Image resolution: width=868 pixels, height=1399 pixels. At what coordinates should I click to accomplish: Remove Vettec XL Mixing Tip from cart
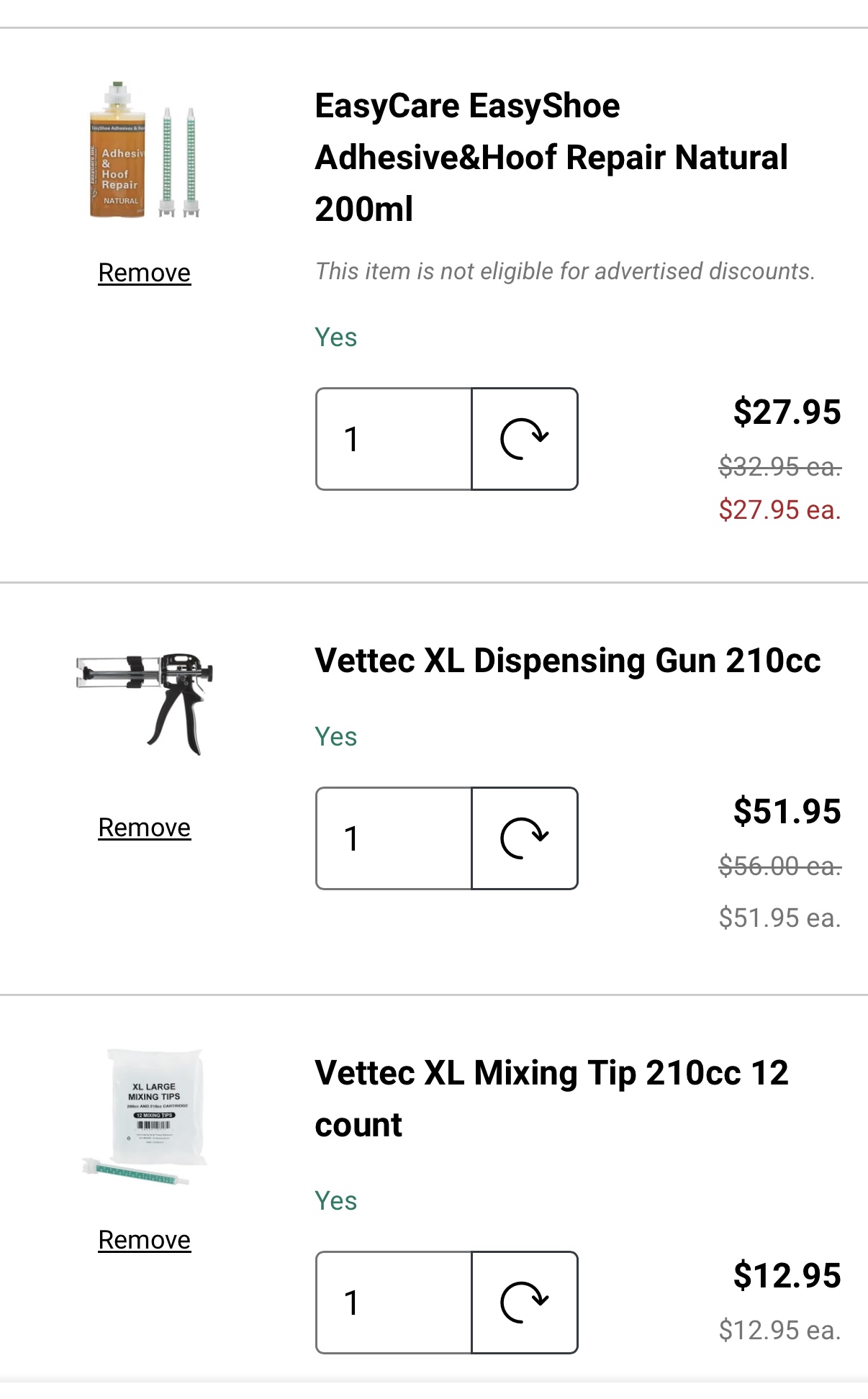(144, 1240)
